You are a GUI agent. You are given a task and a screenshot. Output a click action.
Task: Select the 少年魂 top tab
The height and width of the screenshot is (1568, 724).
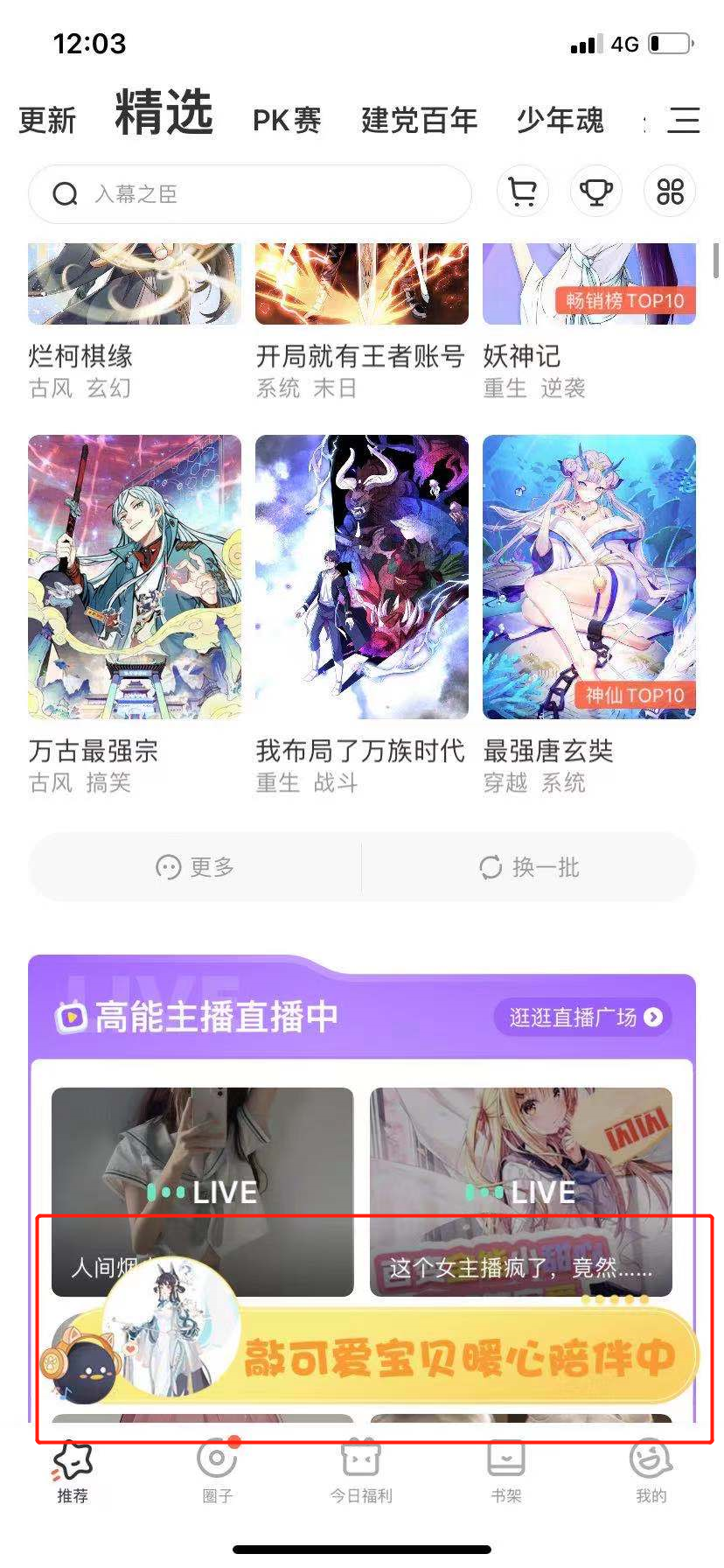point(560,121)
